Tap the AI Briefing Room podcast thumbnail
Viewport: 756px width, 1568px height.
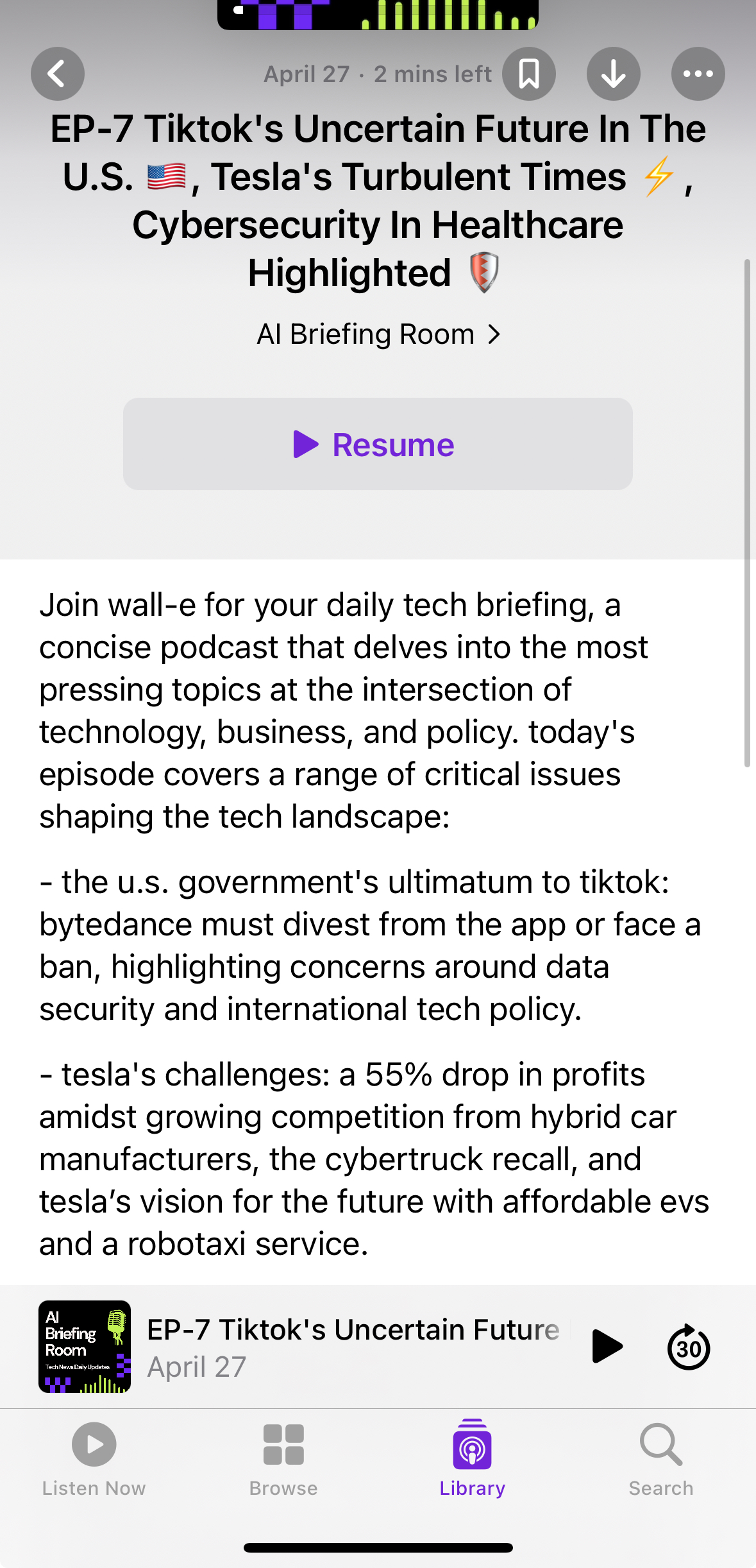pos(84,1347)
